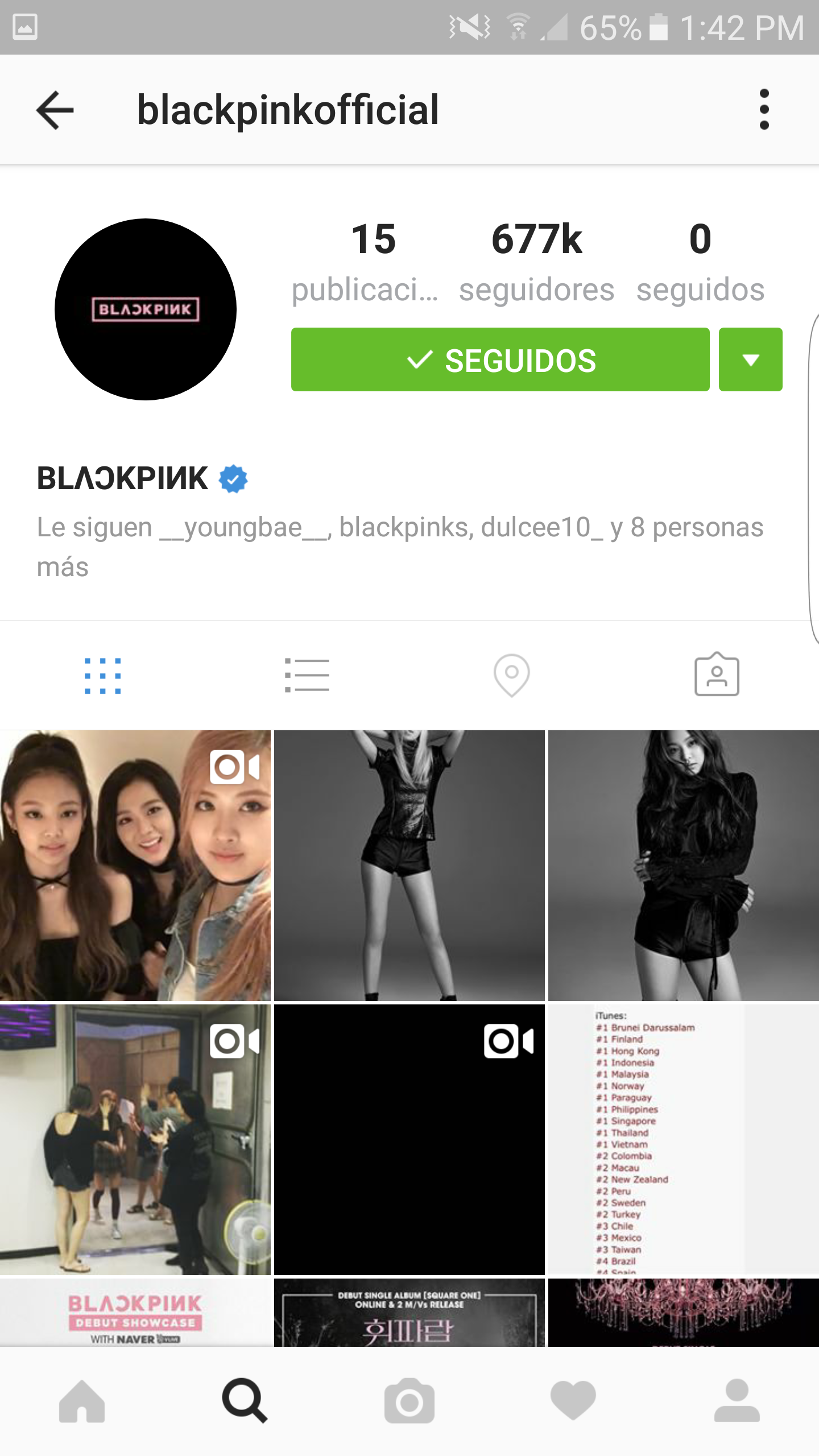Open the three-dot overflow menu

764,109
